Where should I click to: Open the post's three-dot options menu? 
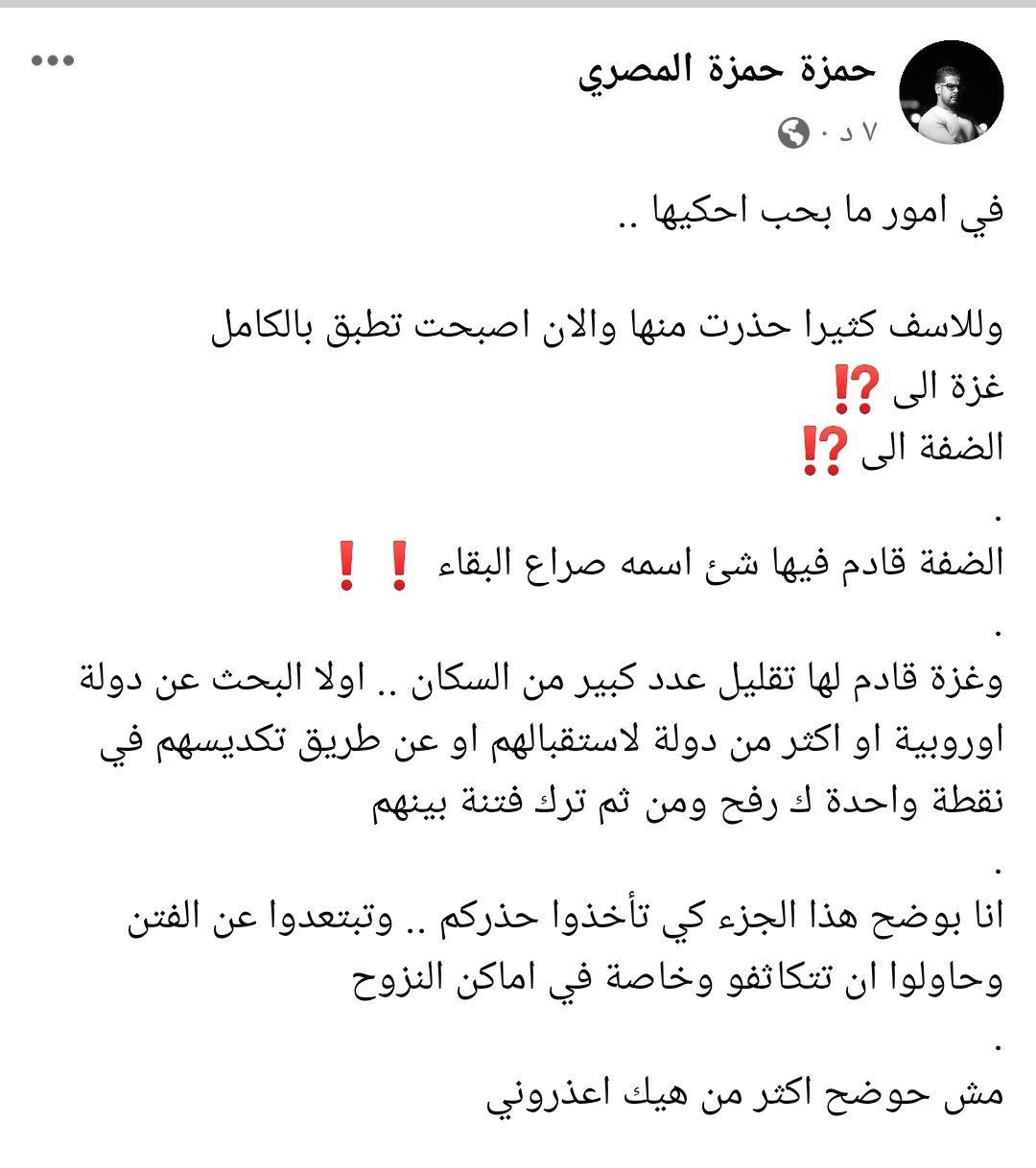pos(53,62)
